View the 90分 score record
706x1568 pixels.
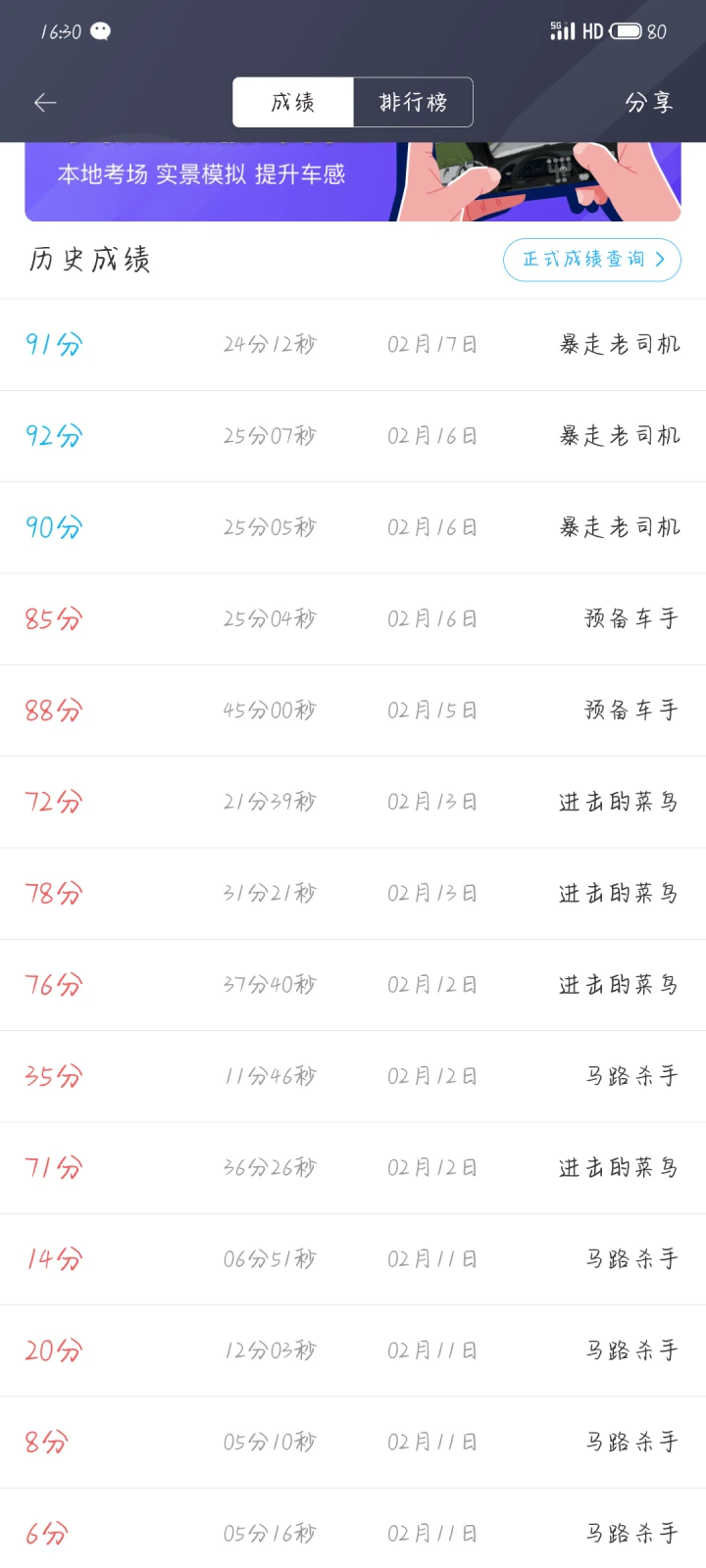[x=353, y=527]
